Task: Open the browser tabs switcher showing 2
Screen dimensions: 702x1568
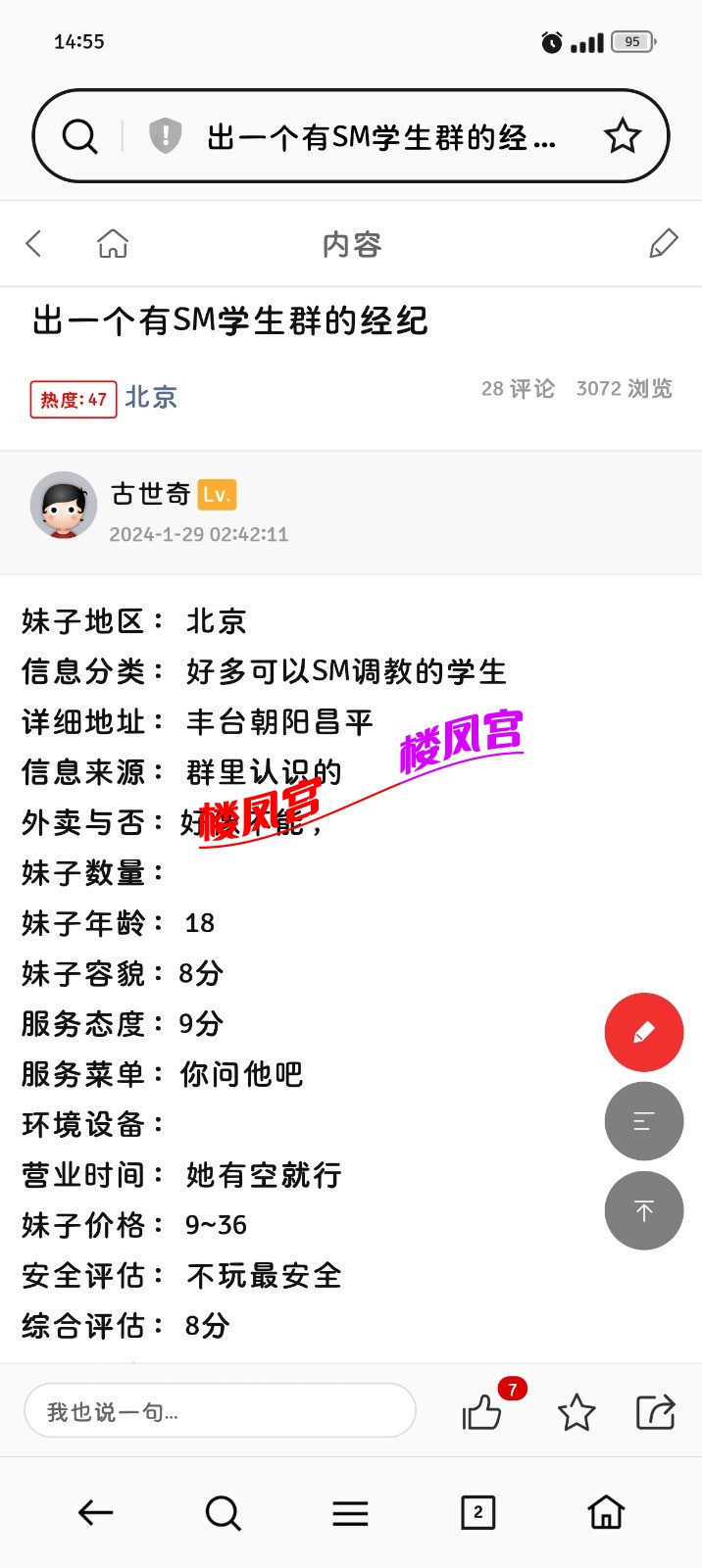Action: click(x=477, y=1512)
